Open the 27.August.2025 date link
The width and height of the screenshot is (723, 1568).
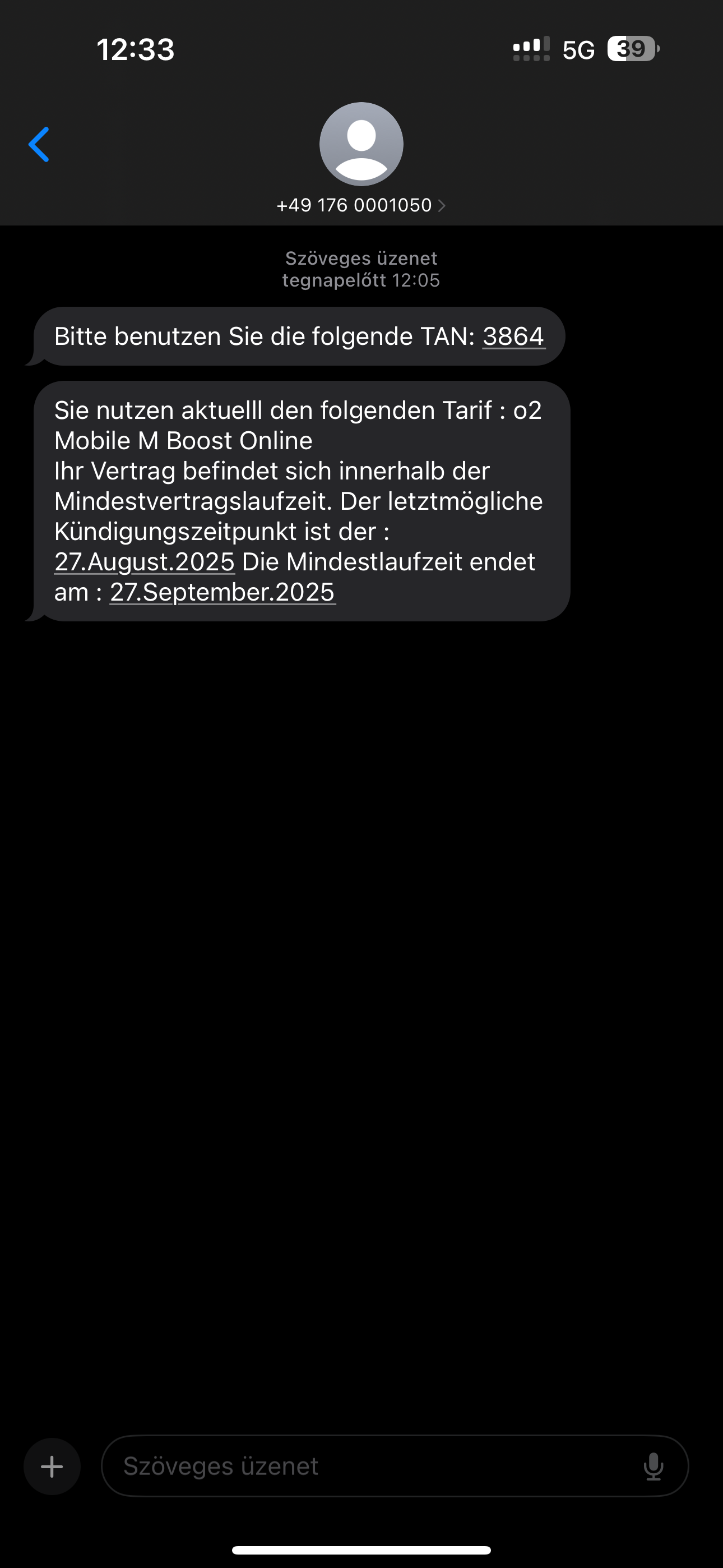(x=144, y=561)
